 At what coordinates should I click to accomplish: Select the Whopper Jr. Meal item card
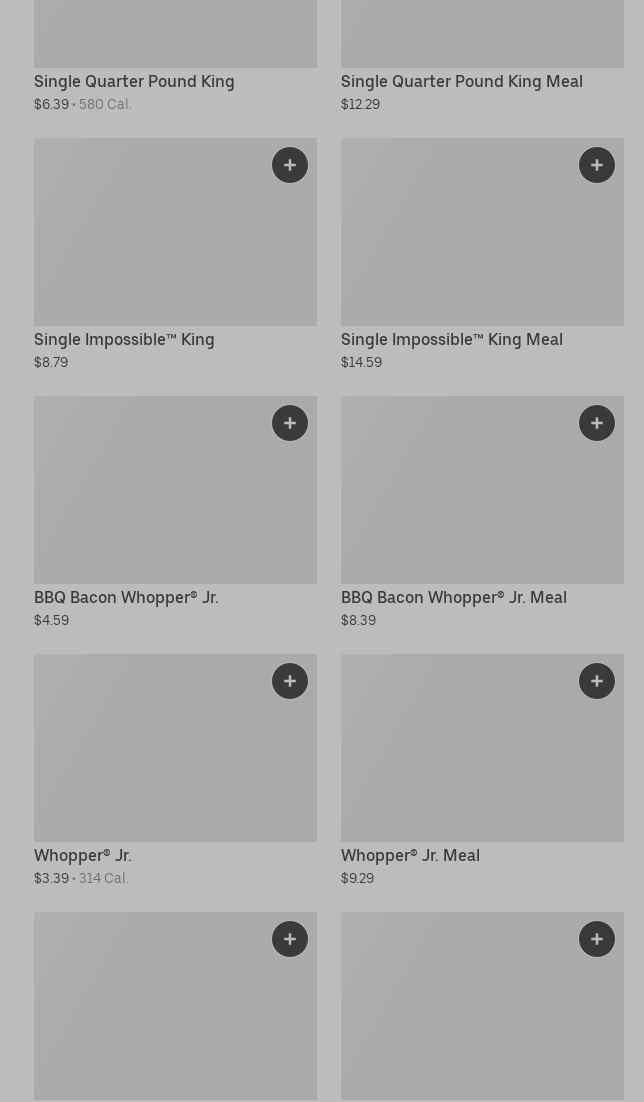coord(482,770)
